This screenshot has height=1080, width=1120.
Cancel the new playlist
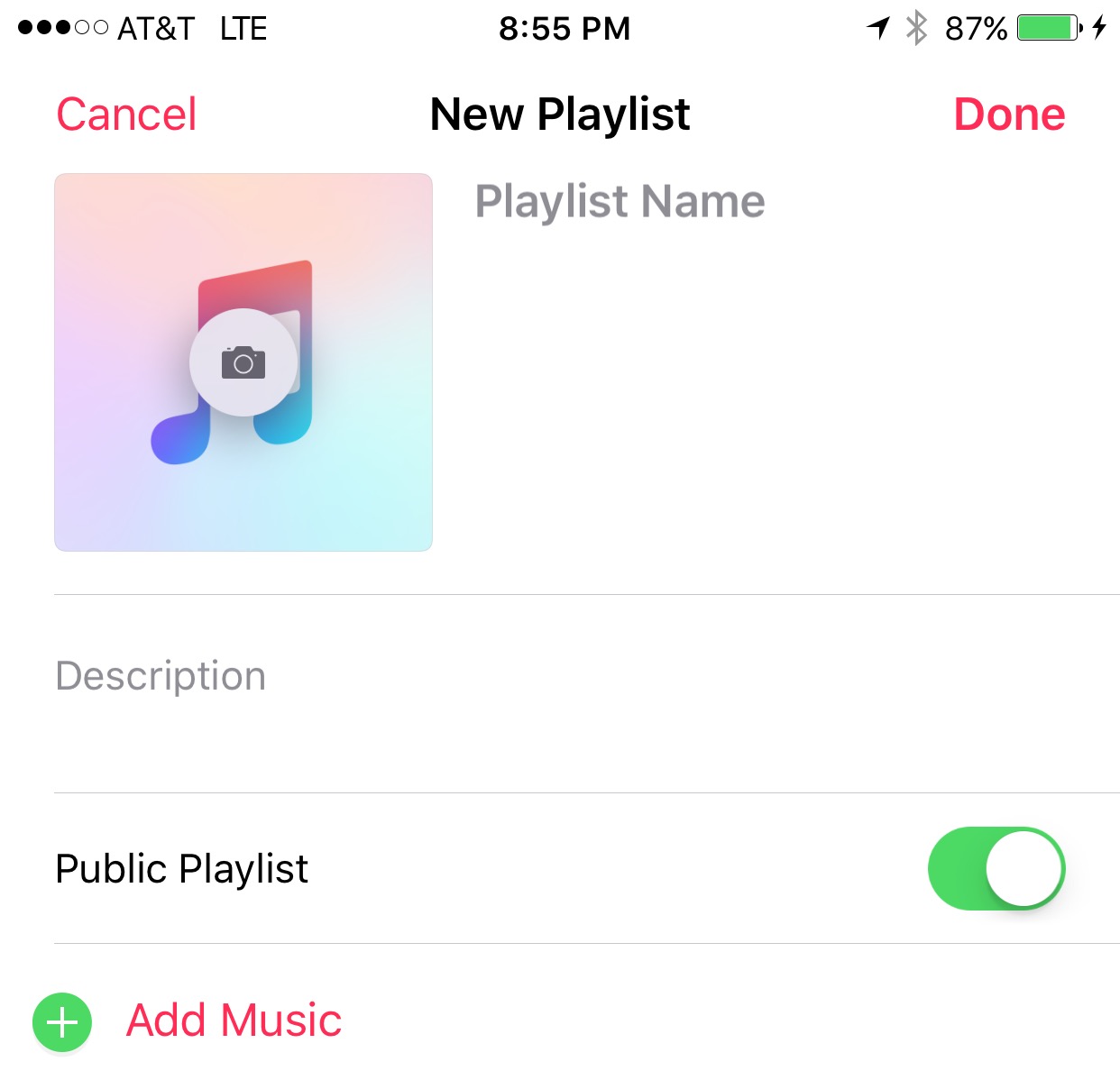126,114
